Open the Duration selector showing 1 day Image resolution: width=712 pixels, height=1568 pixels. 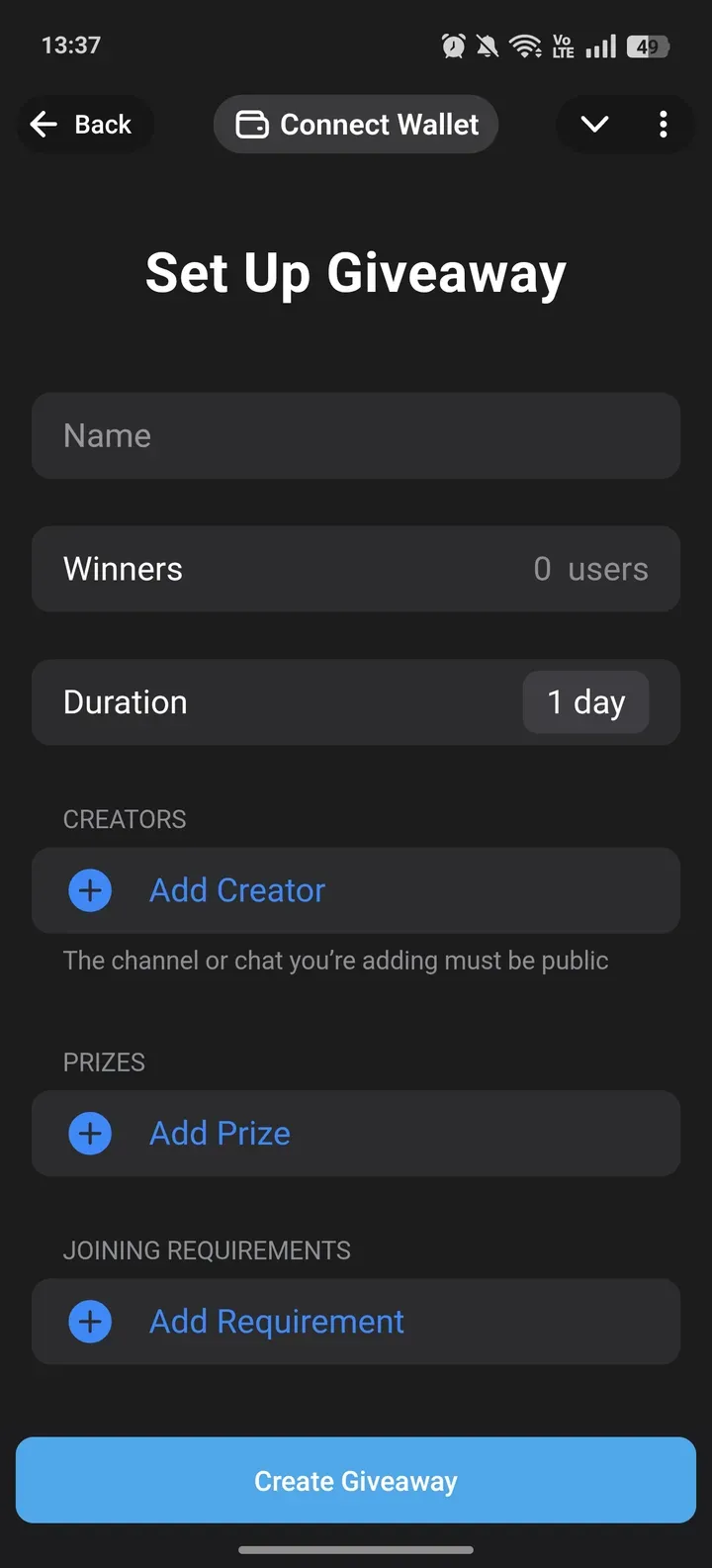coord(585,701)
